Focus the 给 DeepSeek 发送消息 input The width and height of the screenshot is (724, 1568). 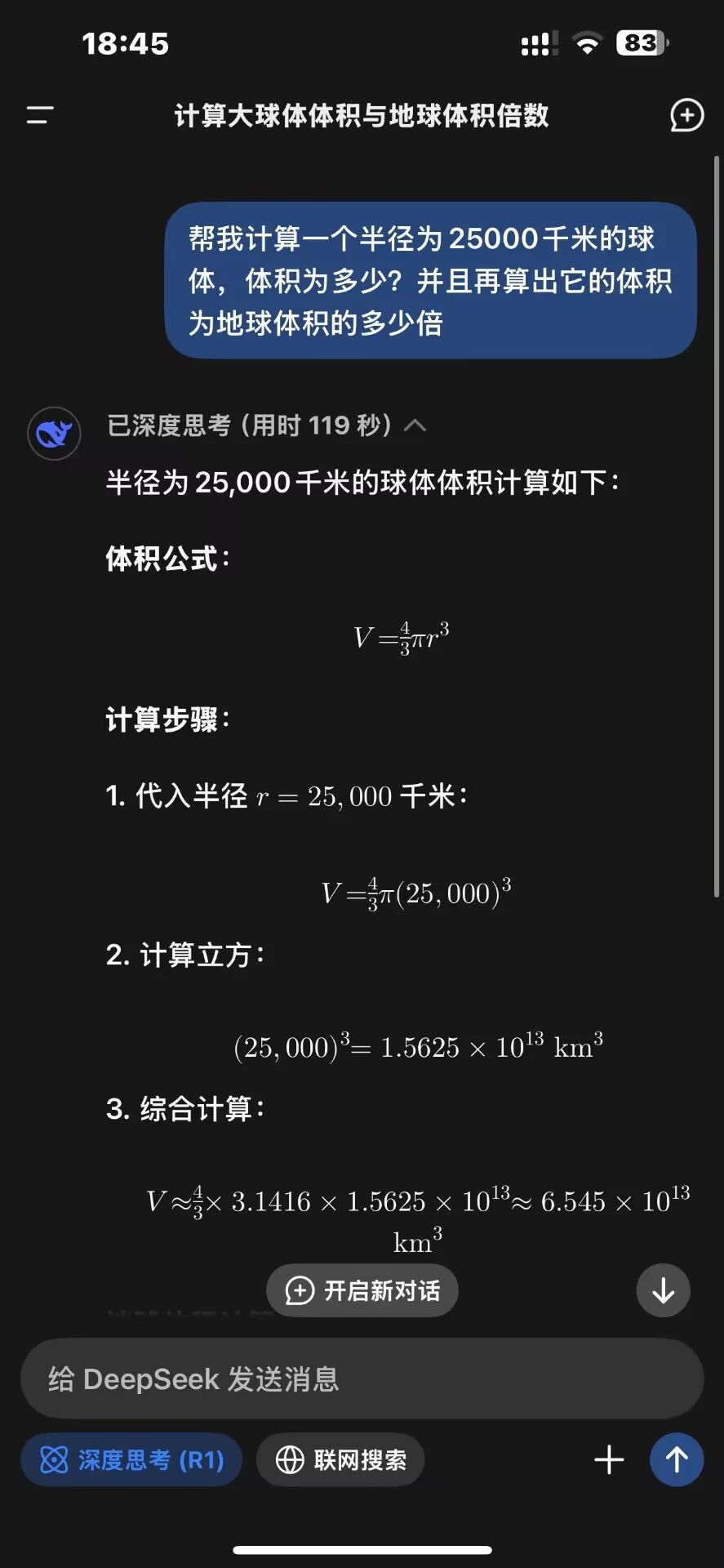point(362,1379)
